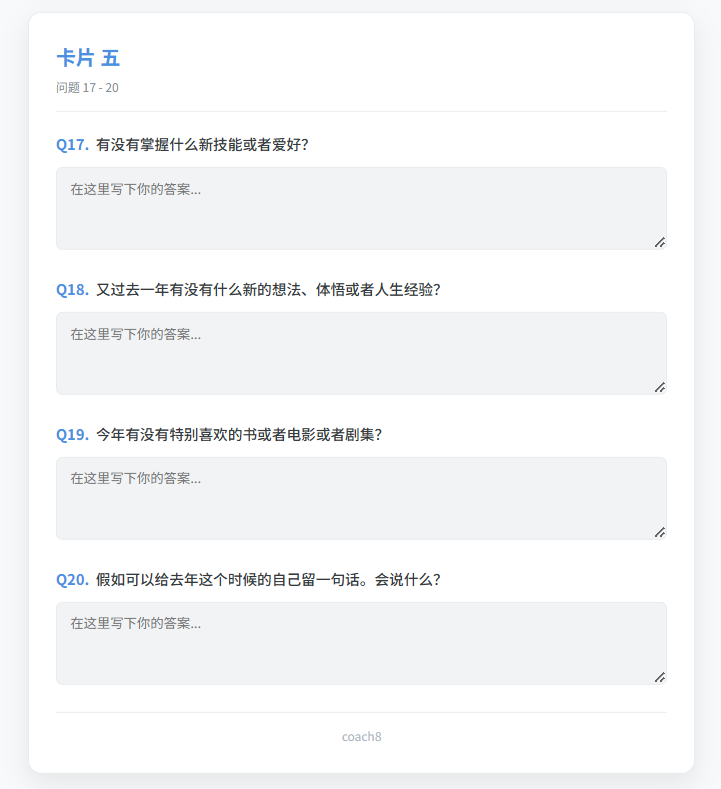Screen dimensions: 721x789
Task: Activate the Q20 answer field 留一句话
Action: point(360,643)
